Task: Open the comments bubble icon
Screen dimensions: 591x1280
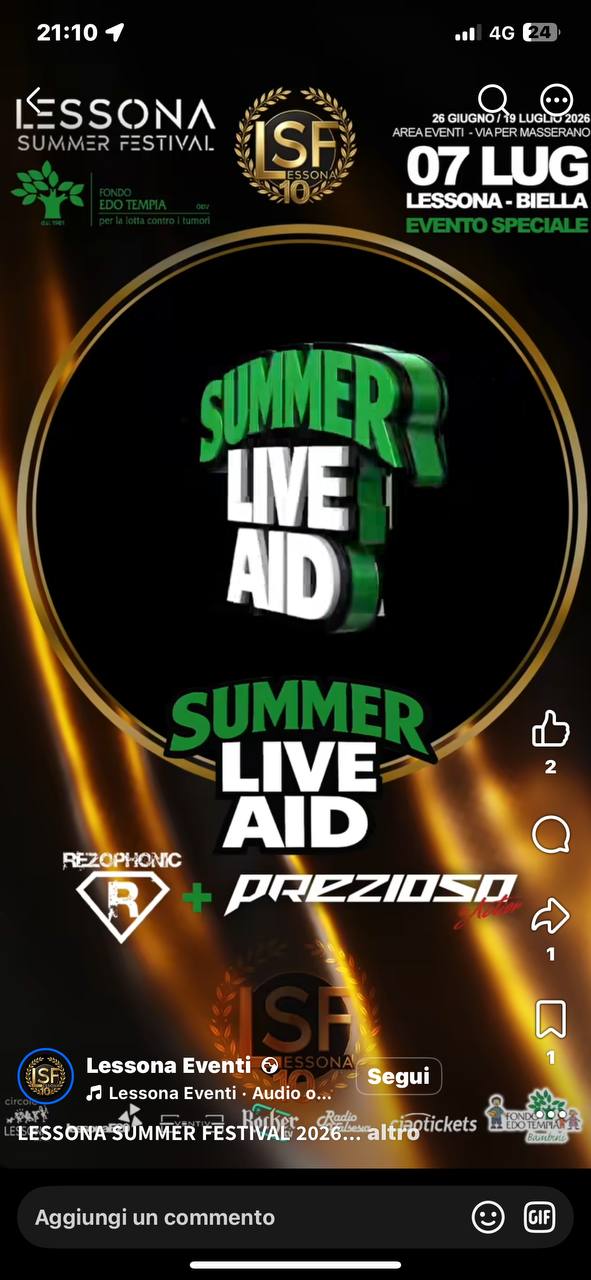Action: [551, 835]
